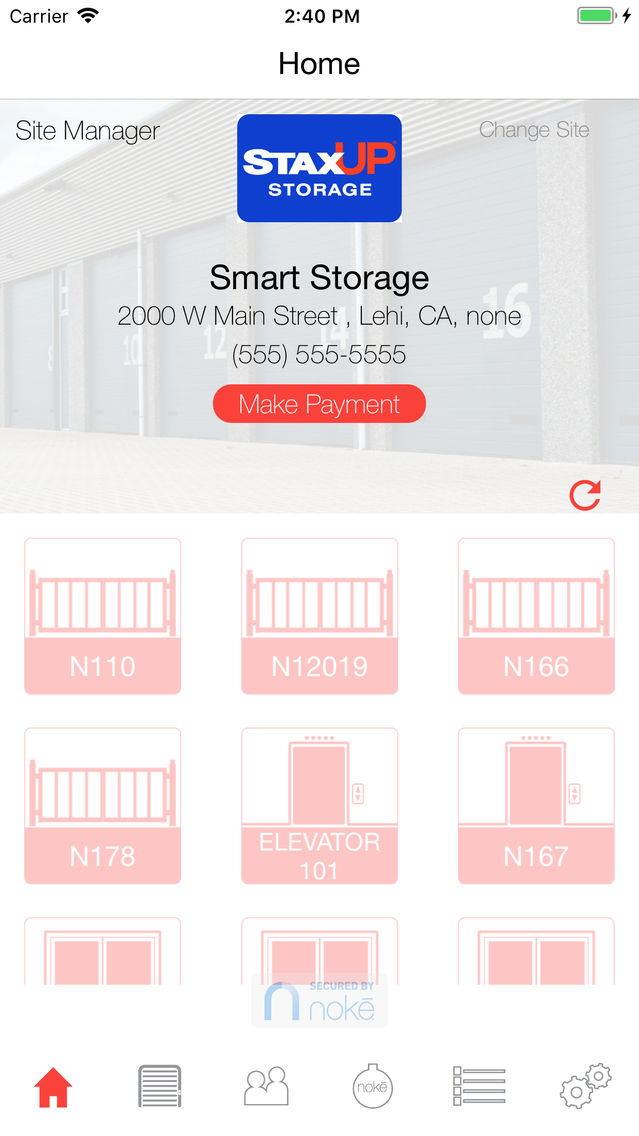Open Elevator 101

tap(319, 806)
